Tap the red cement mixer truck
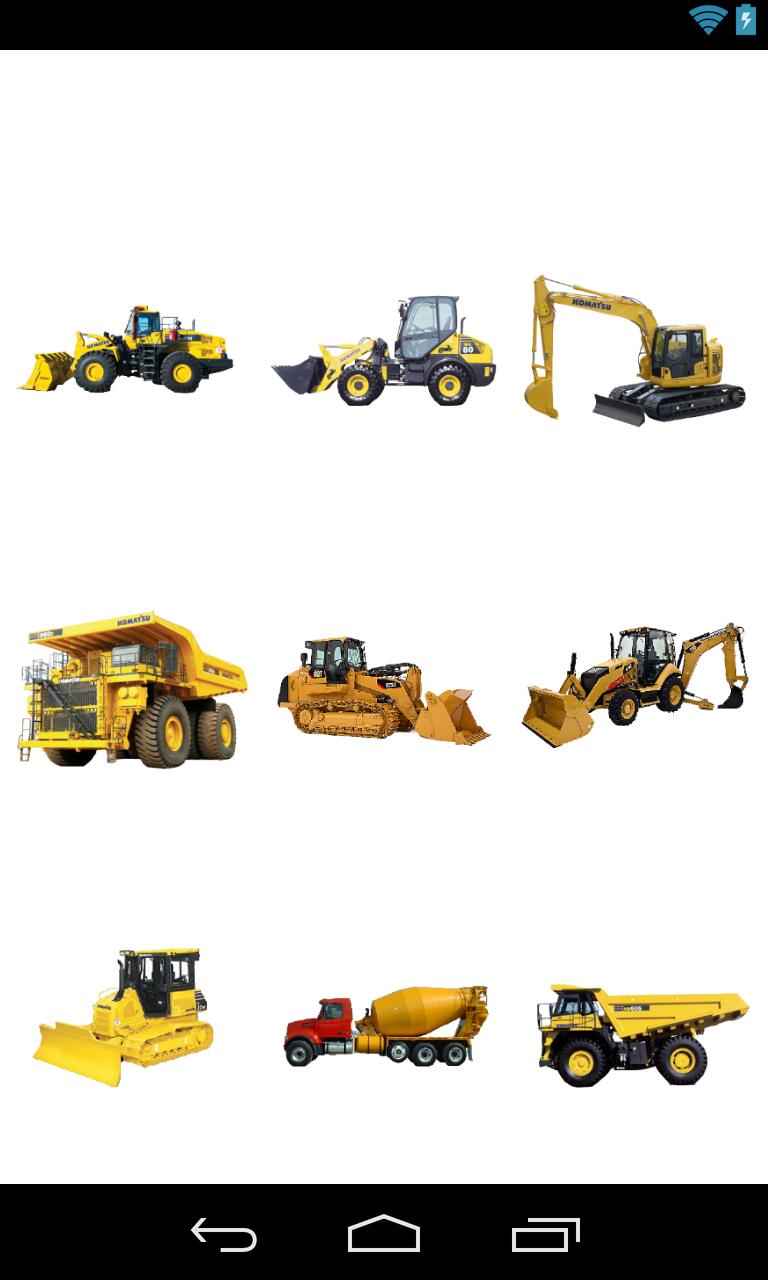This screenshot has width=768, height=1280. tap(385, 1026)
